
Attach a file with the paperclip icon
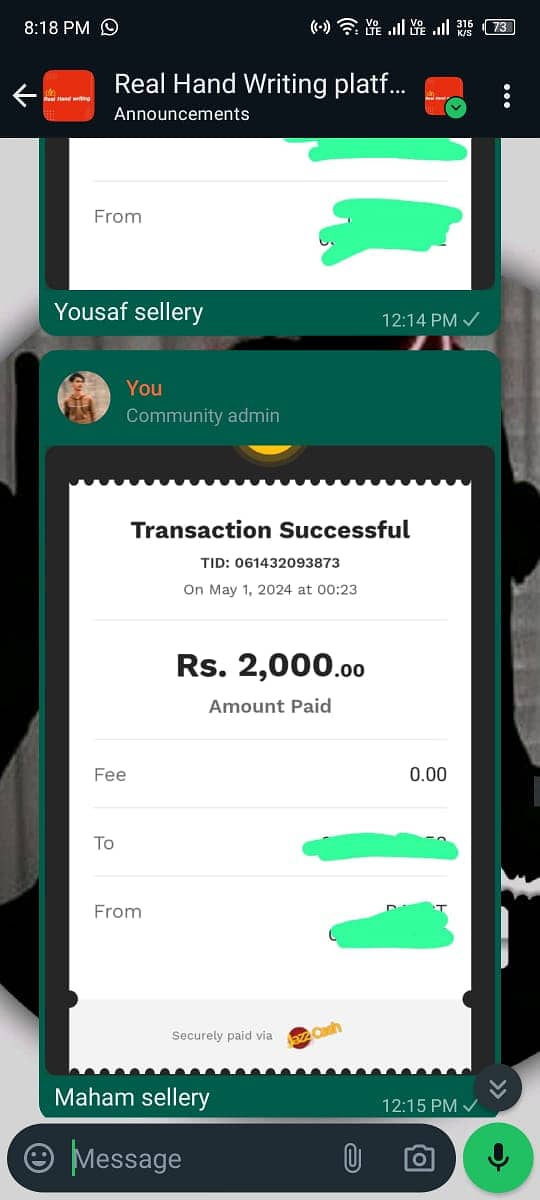coord(351,1158)
